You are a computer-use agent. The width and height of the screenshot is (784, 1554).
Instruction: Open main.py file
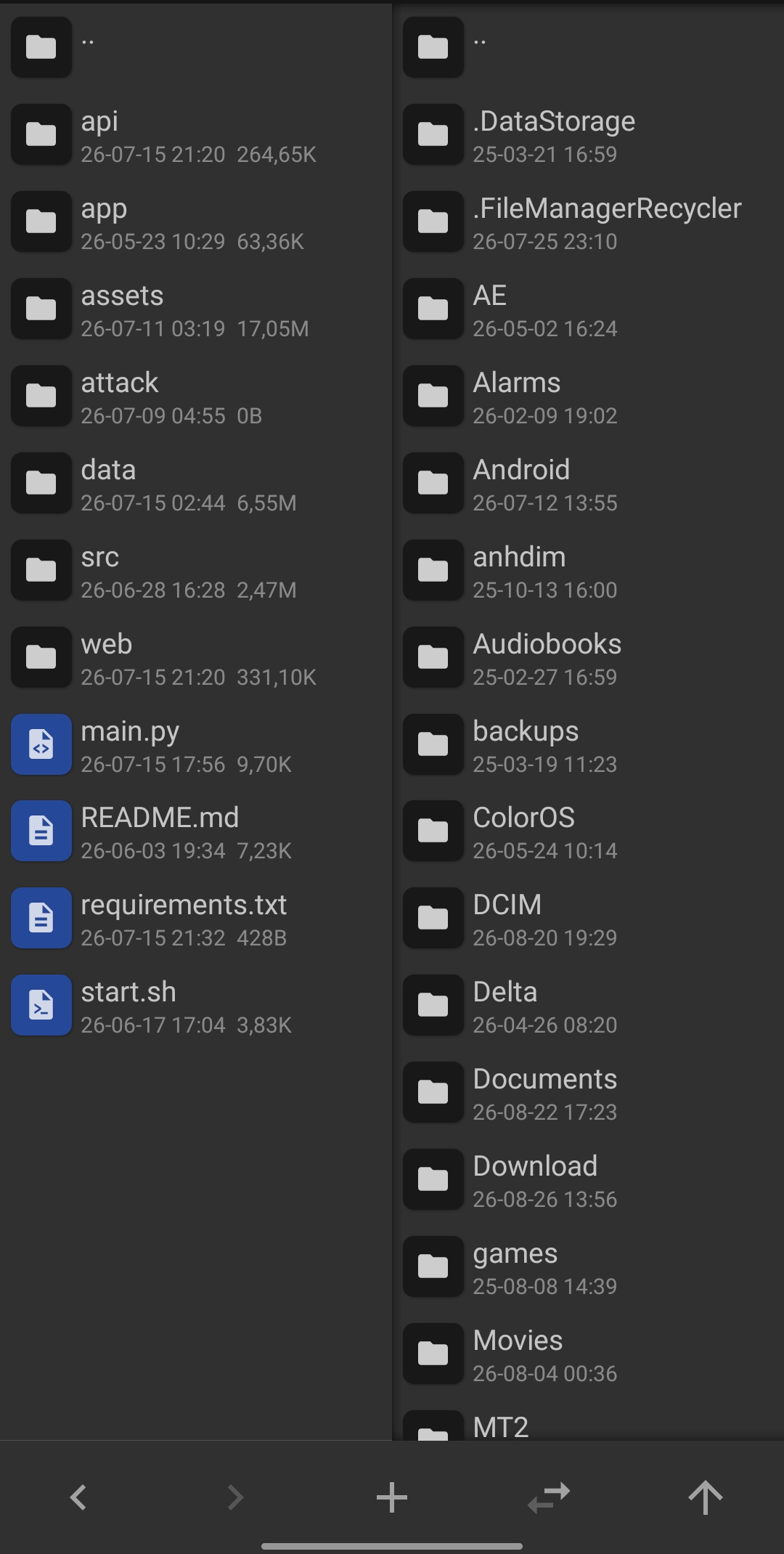196,744
